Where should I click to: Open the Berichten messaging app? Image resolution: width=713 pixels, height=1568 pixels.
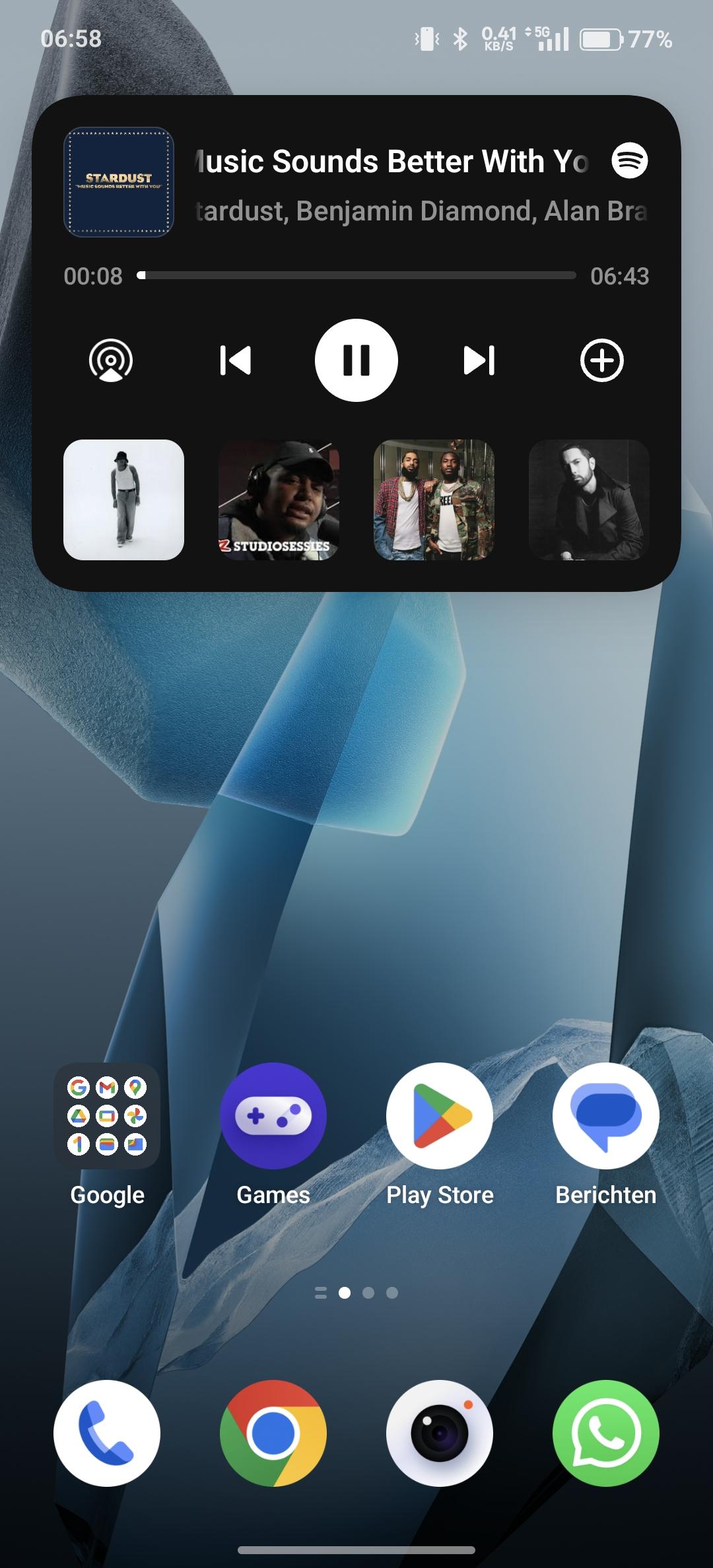point(606,1116)
